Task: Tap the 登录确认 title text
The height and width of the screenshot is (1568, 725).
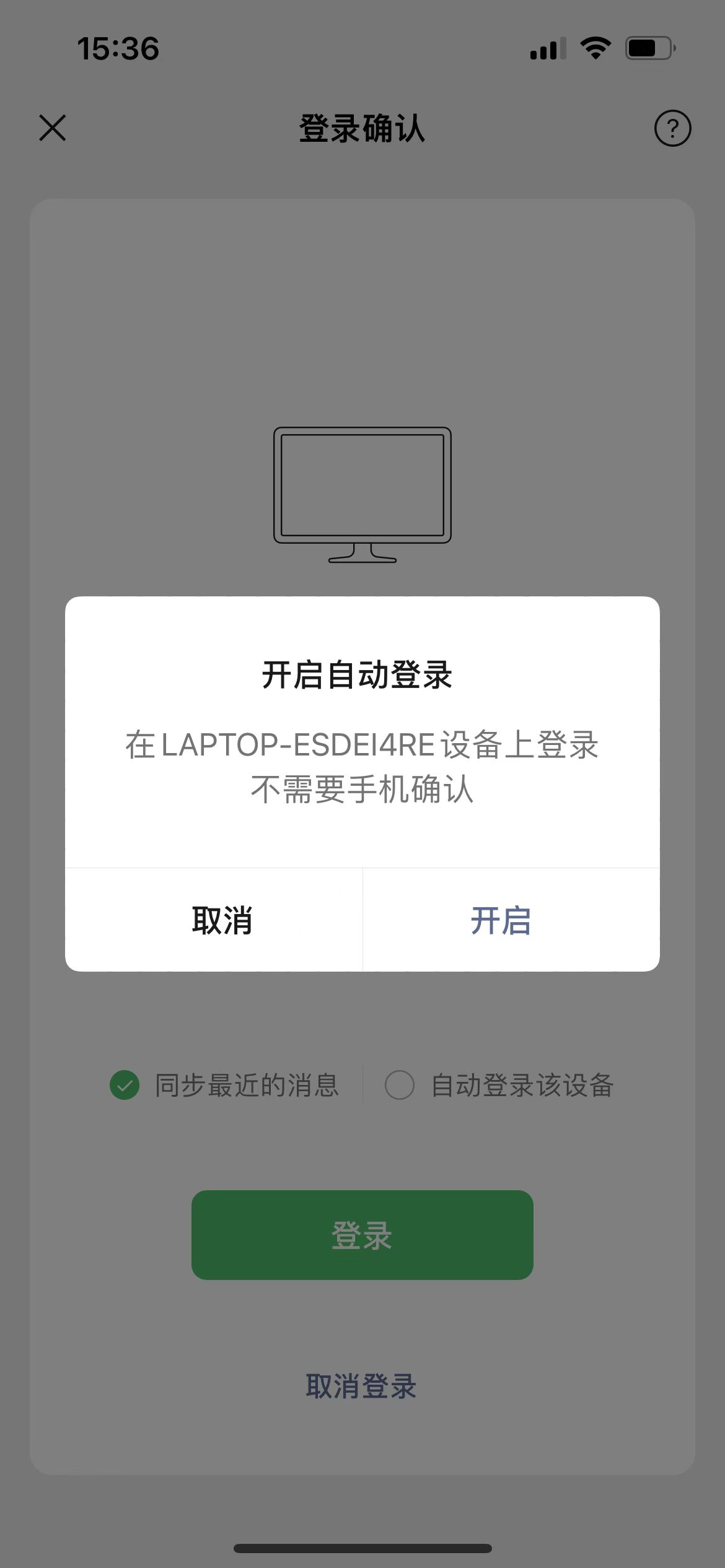Action: (362, 129)
